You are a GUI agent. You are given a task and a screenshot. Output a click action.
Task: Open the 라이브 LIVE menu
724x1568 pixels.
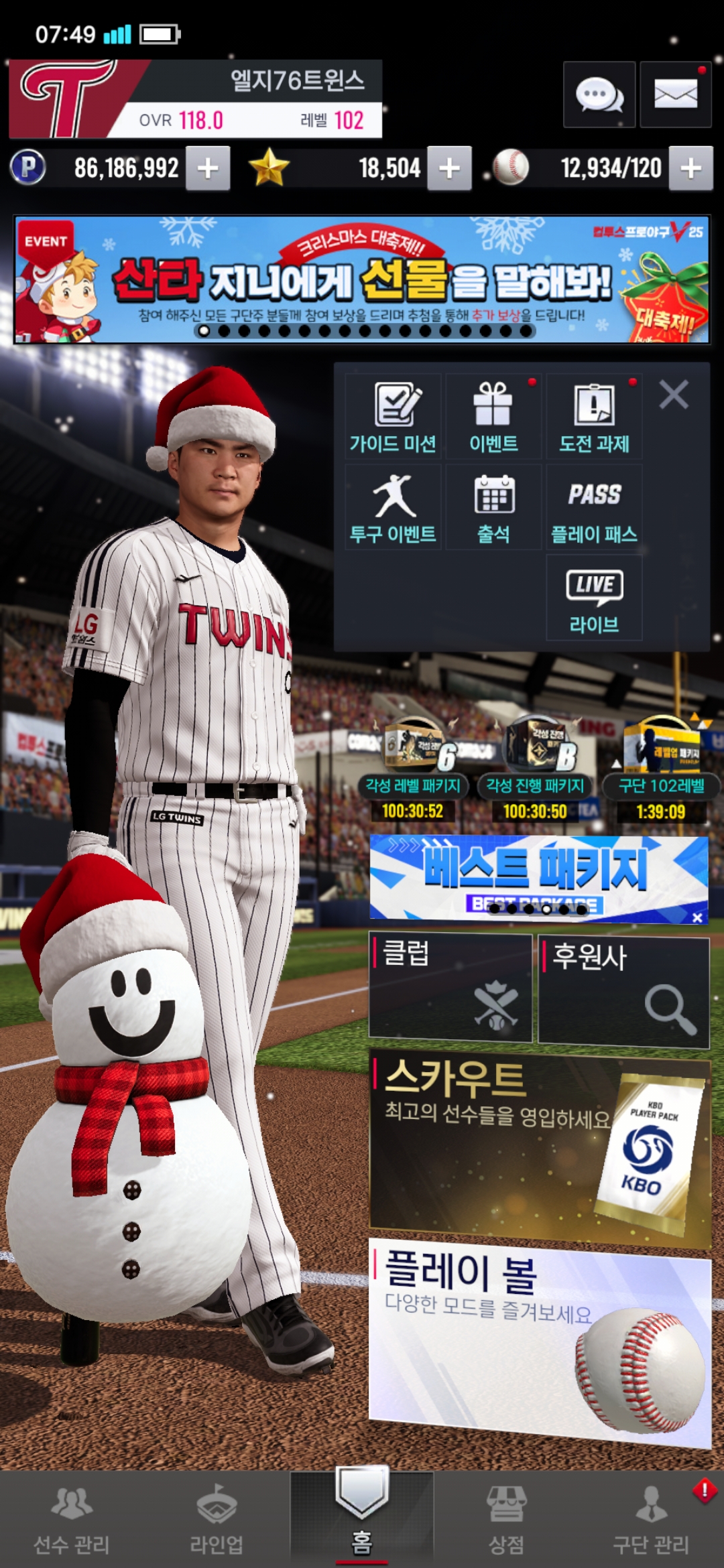pos(594,598)
